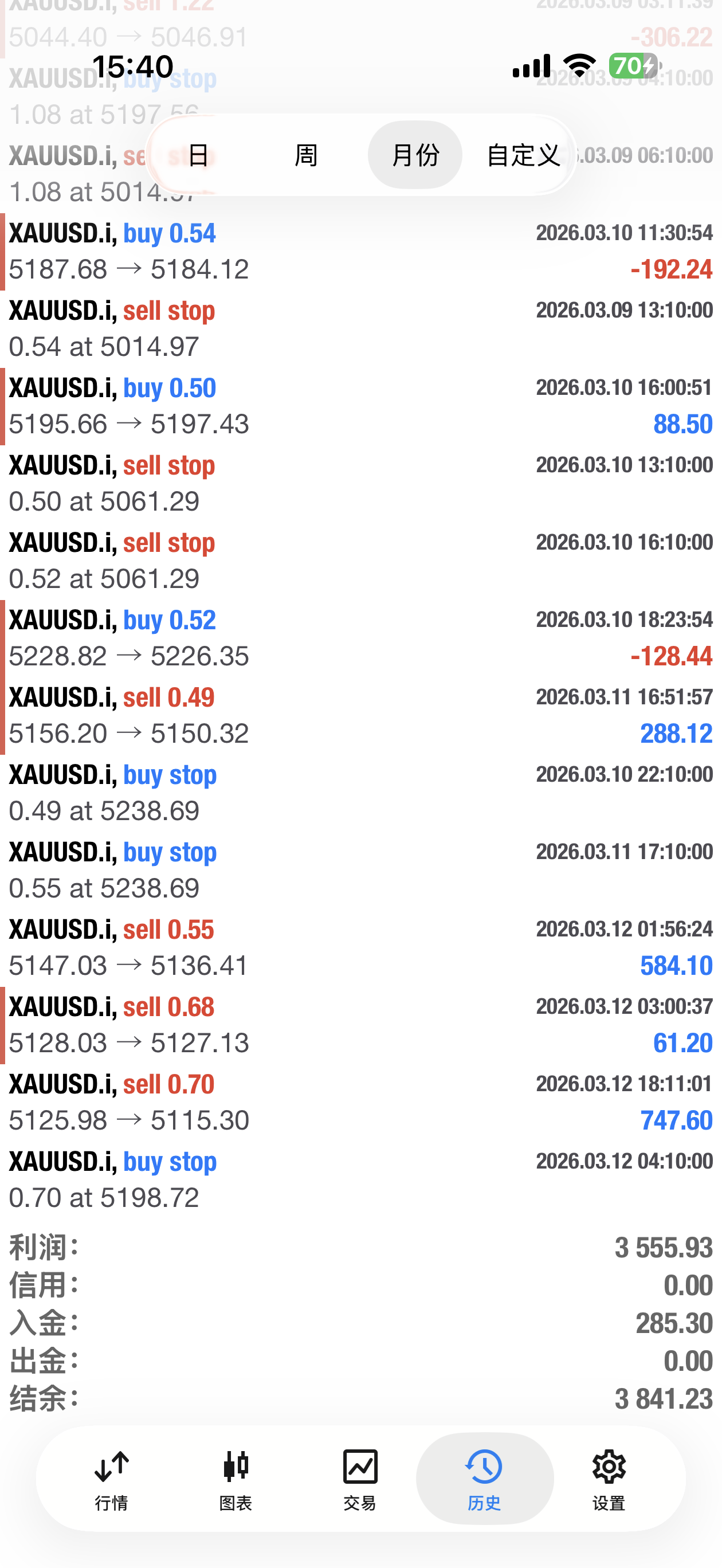Show details of sell 0.70 trade, 747.60 profit
The height and width of the screenshot is (1568, 722).
(x=360, y=1101)
